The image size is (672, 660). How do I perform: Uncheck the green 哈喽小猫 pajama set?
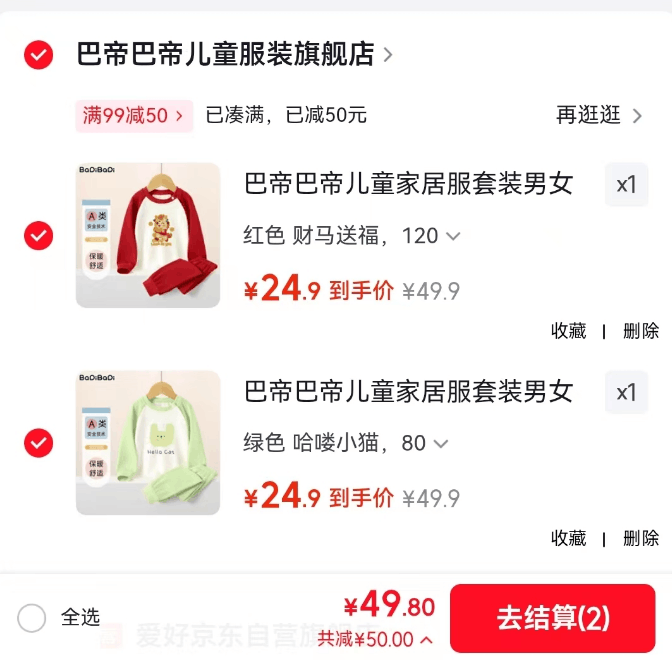[39, 443]
